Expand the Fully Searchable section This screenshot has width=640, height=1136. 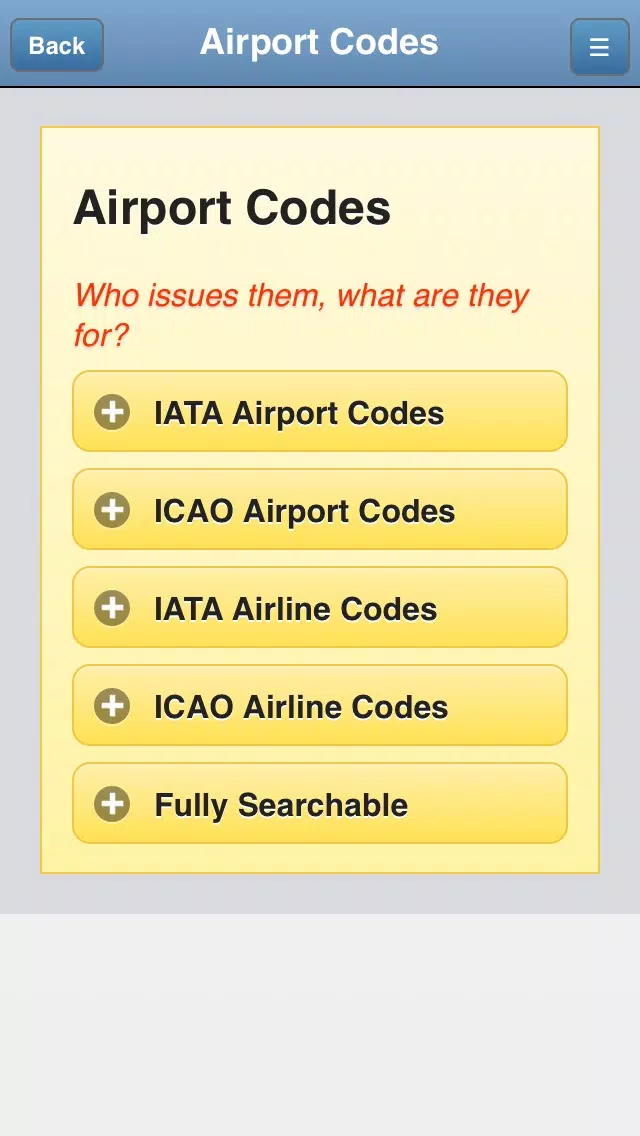point(320,803)
